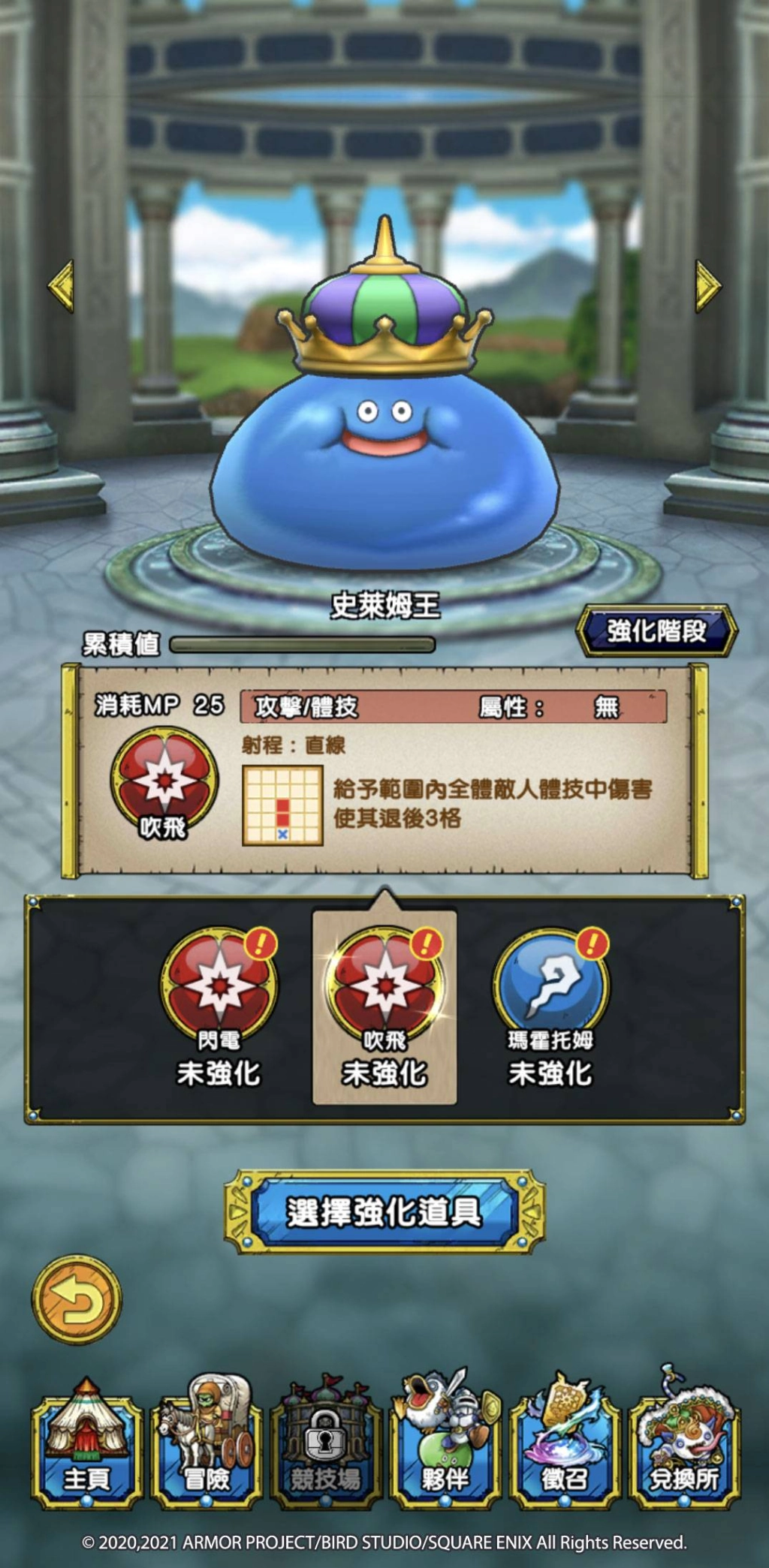Switch to the 夥伴 tab
This screenshot has width=769, height=1568.
point(445,1446)
